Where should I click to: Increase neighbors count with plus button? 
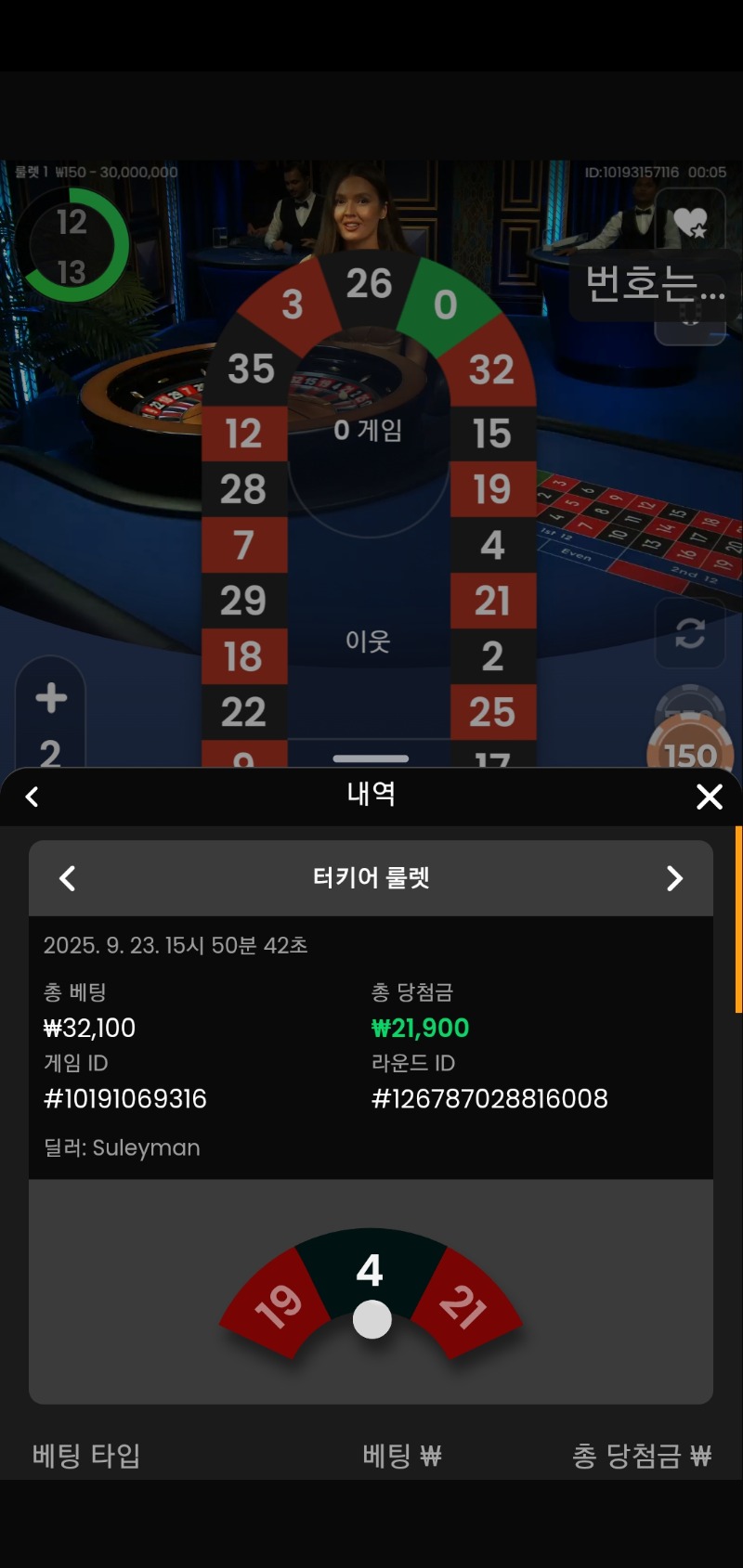51,698
